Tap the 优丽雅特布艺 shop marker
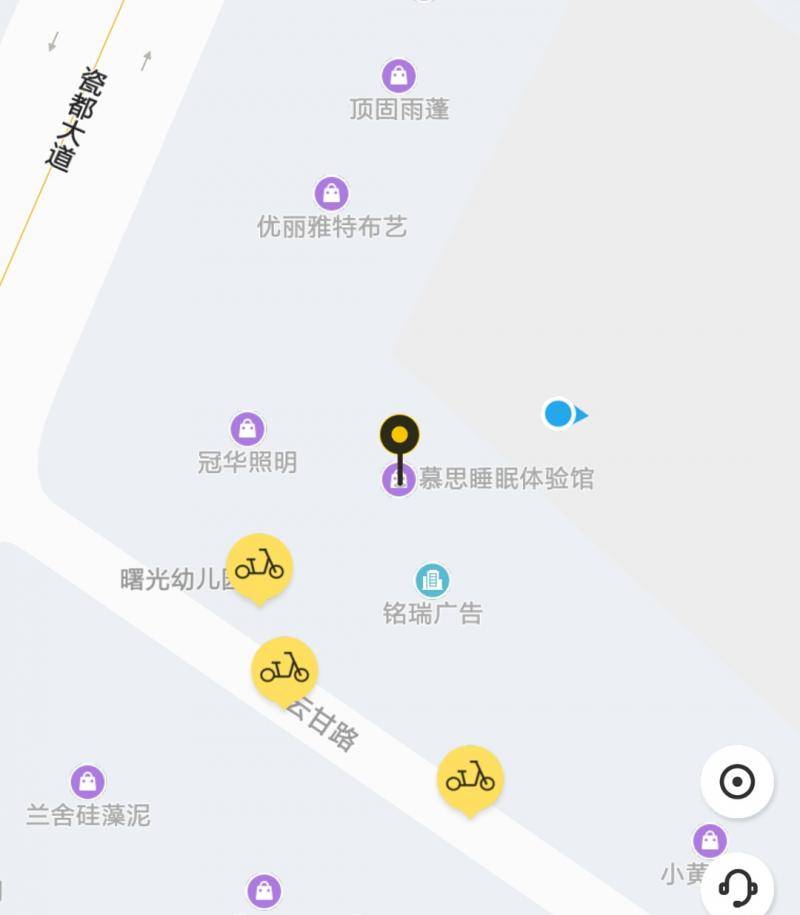Screen dimensions: 800x915 point(331,193)
